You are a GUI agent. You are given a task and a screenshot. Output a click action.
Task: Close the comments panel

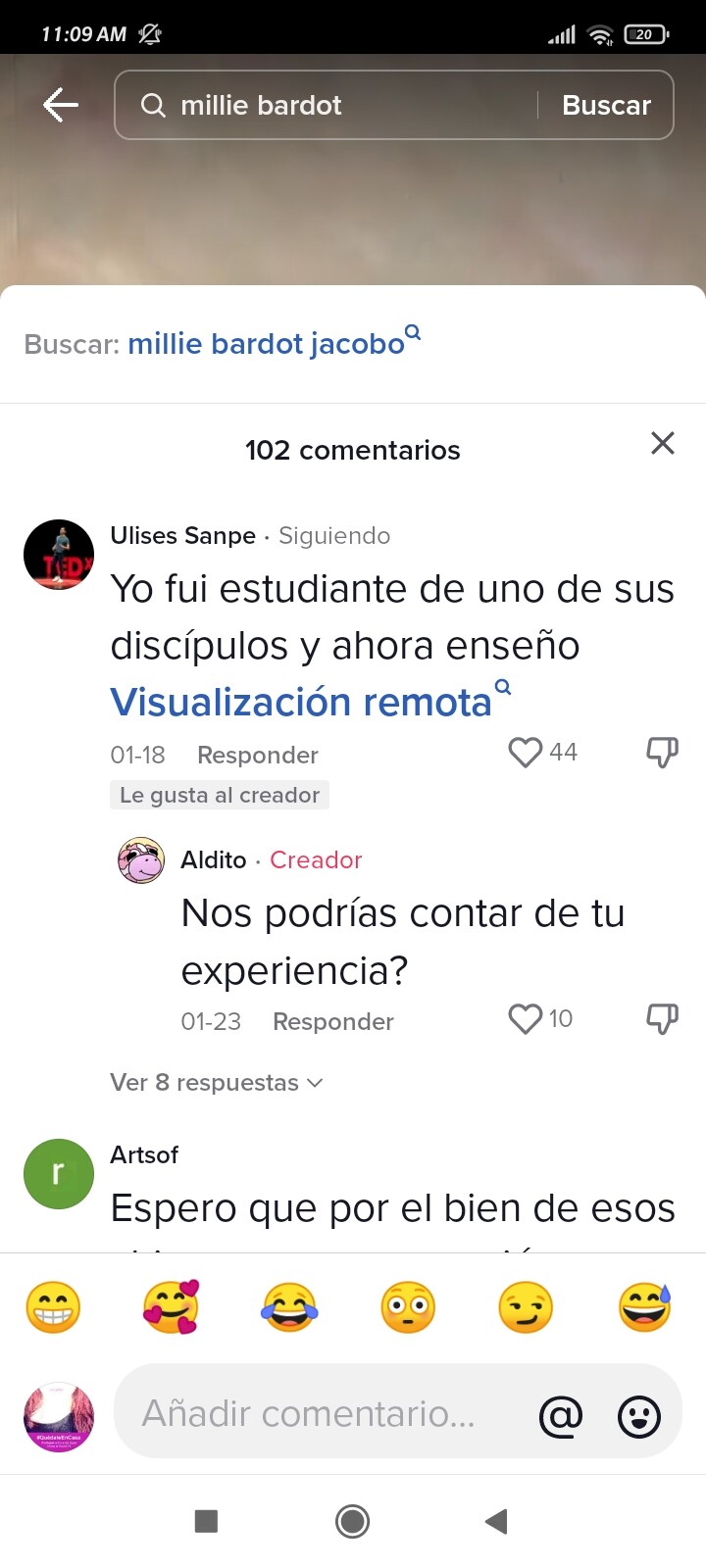663,443
